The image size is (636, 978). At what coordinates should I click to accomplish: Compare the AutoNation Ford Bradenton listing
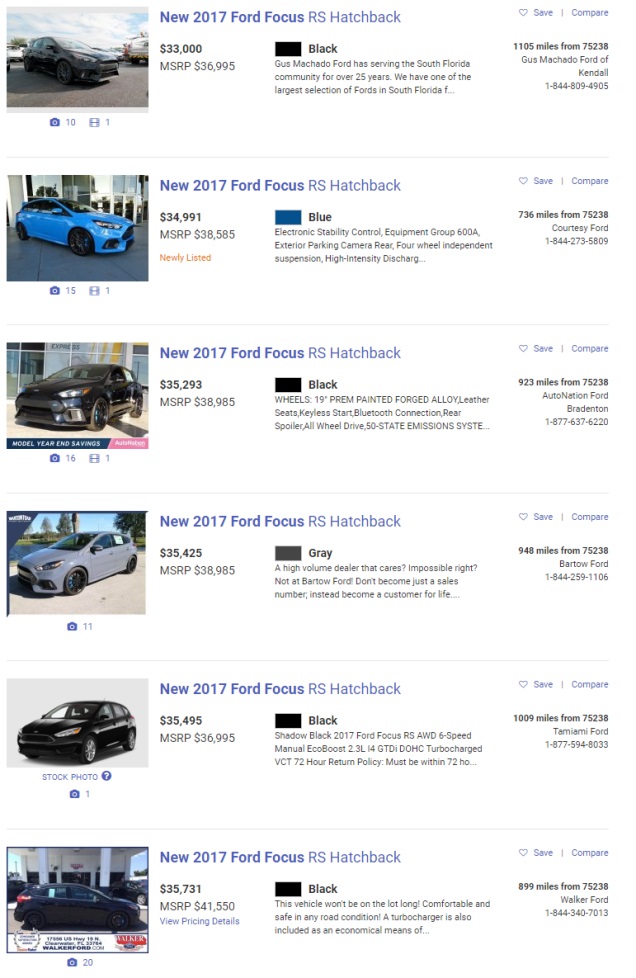pyautogui.click(x=589, y=349)
